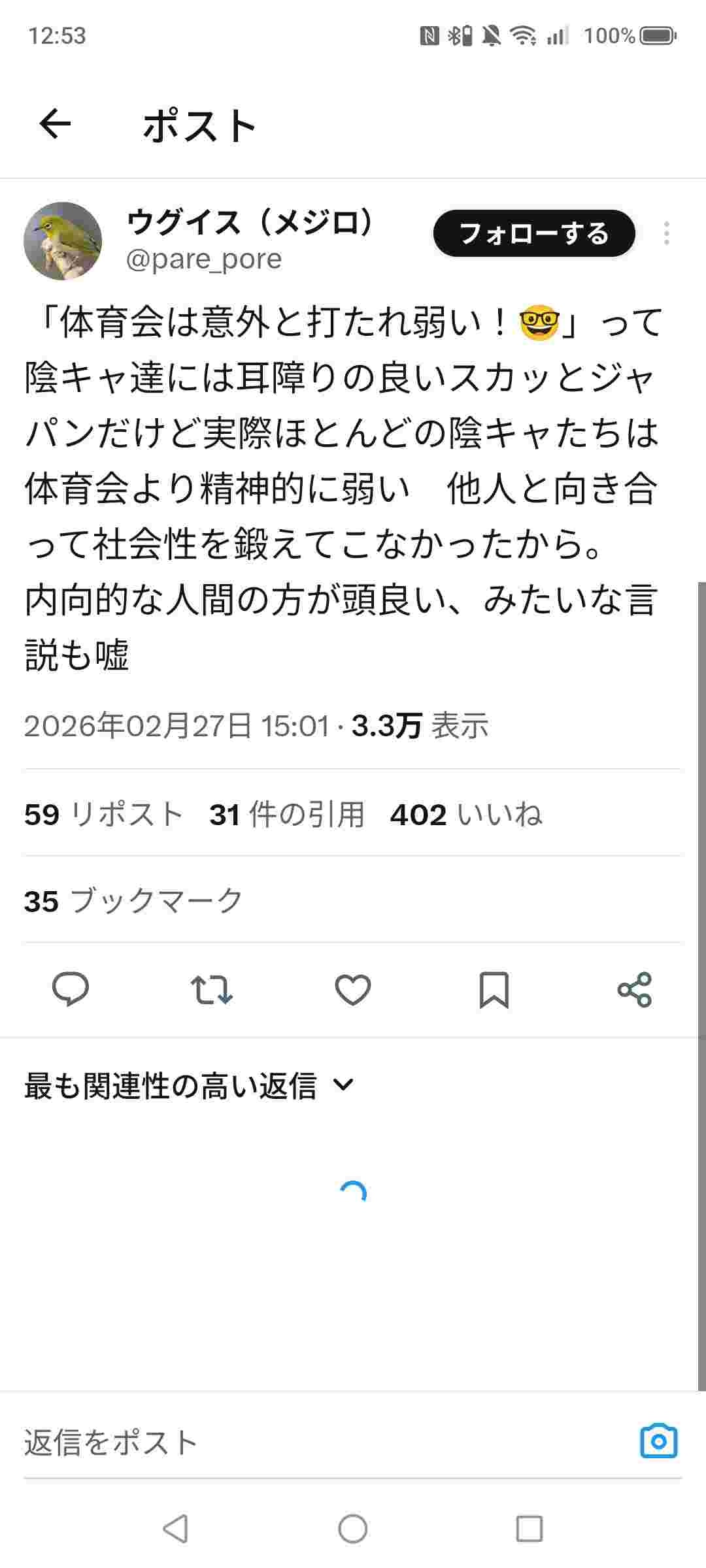View the 31 件の引用 list
This screenshot has width=706, height=1568.
click(x=287, y=815)
